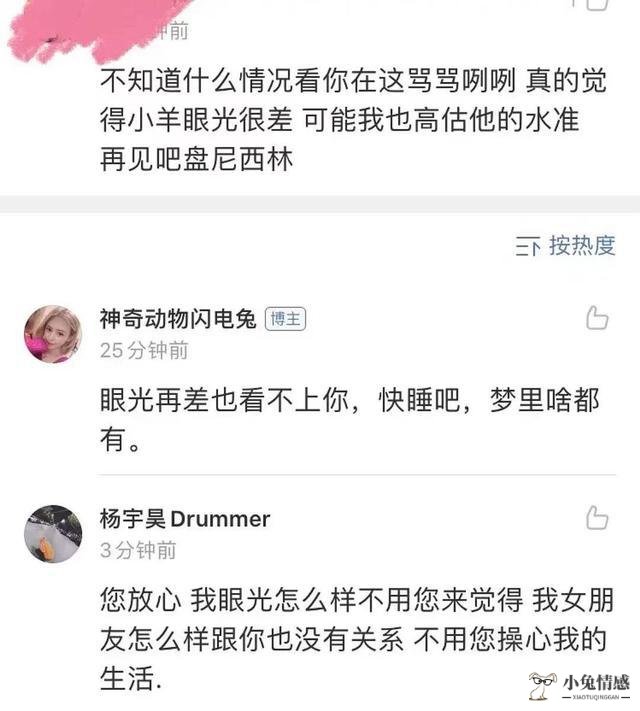Like the top comment about 小羊眼光
The image size is (640, 711).
597,4
